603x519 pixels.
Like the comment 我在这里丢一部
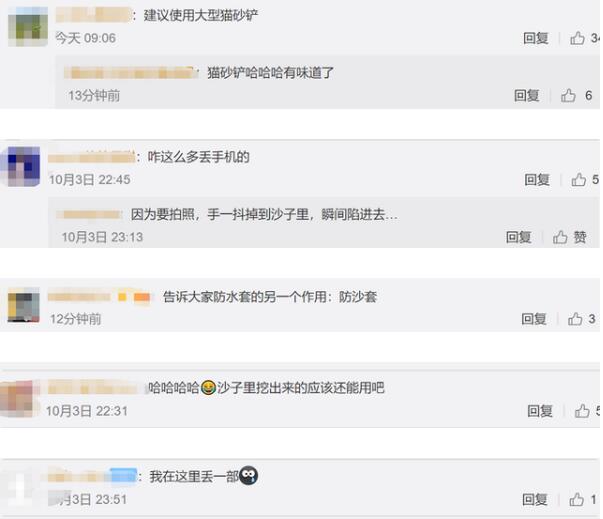point(577,499)
